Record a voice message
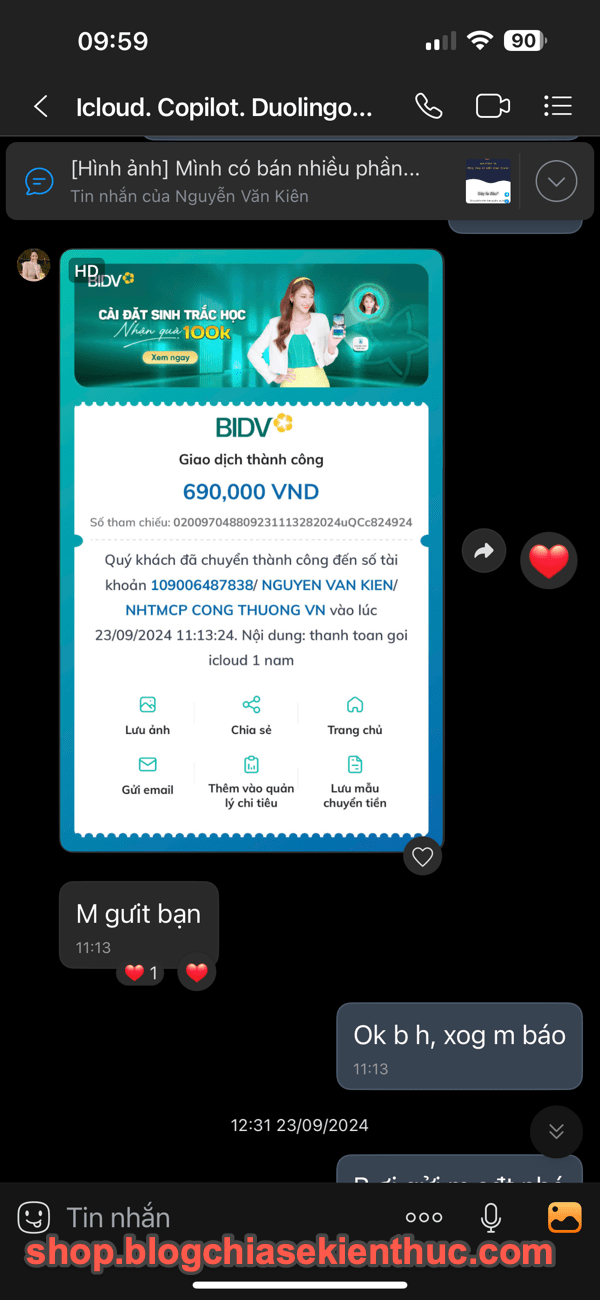The height and width of the screenshot is (1300, 600). [x=491, y=1217]
